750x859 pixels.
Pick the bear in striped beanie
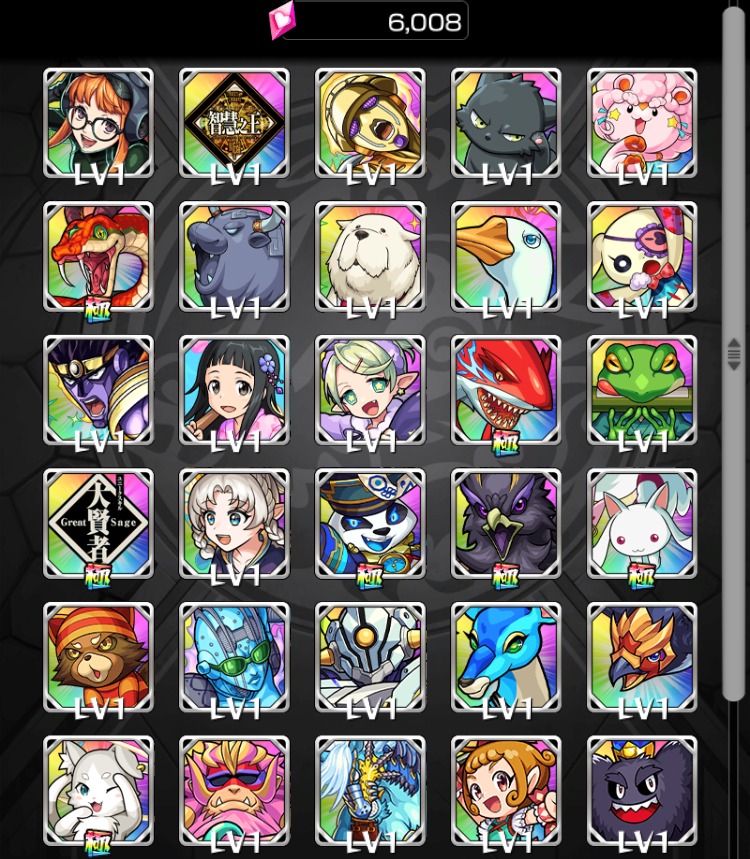(98, 657)
